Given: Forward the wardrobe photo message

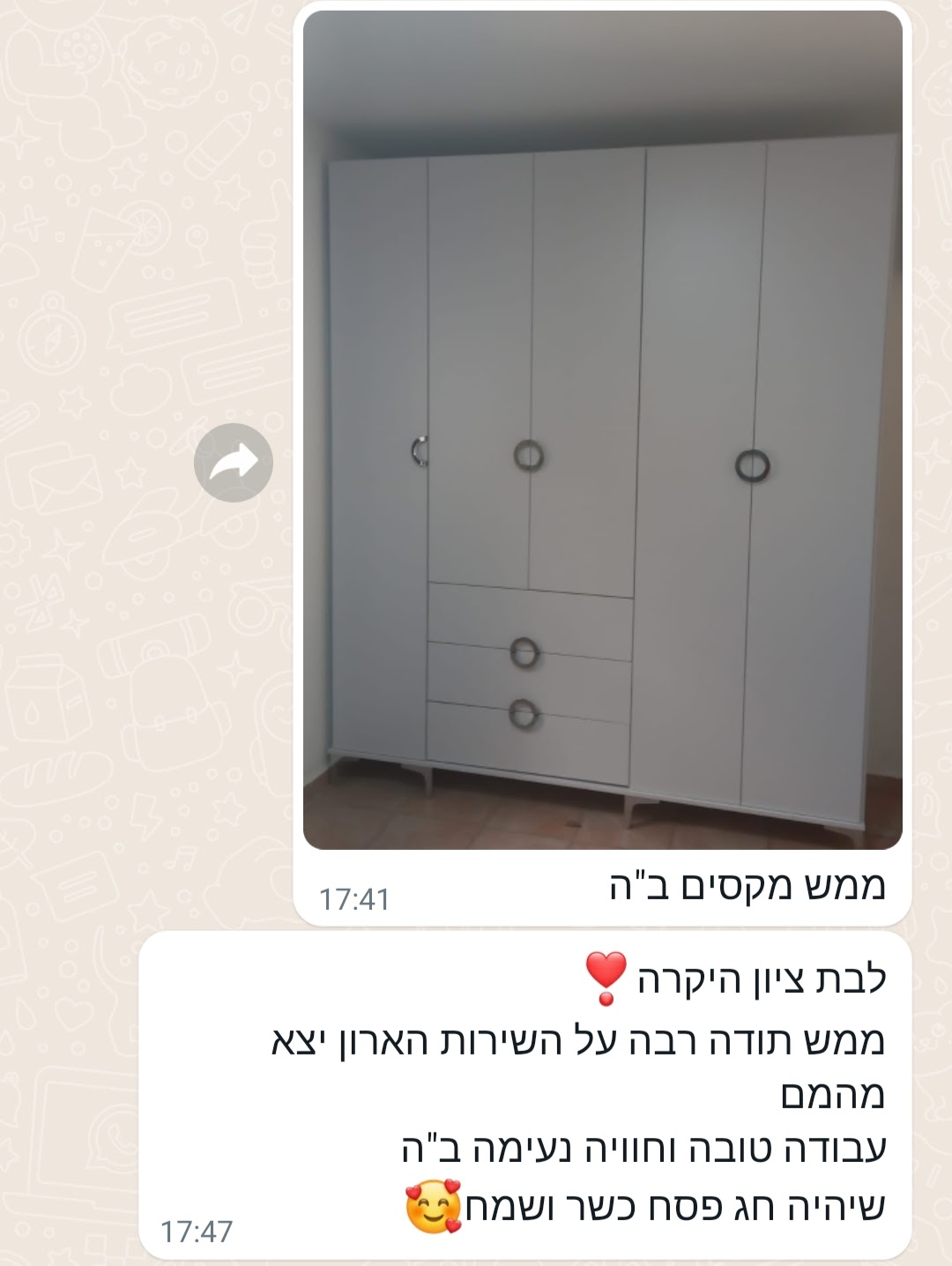Looking at the screenshot, I should (234, 463).
